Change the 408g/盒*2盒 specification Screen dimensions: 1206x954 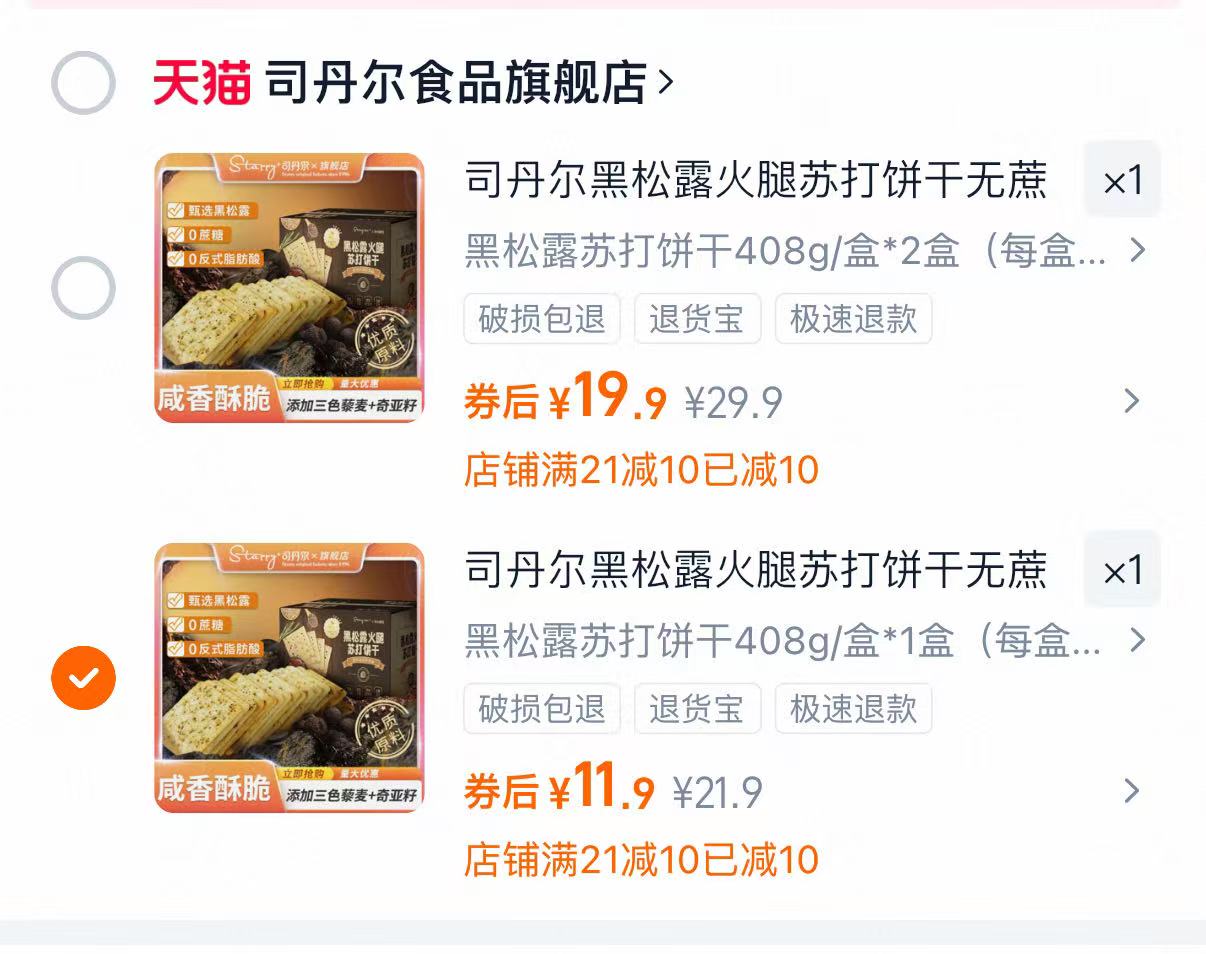[x=800, y=251]
